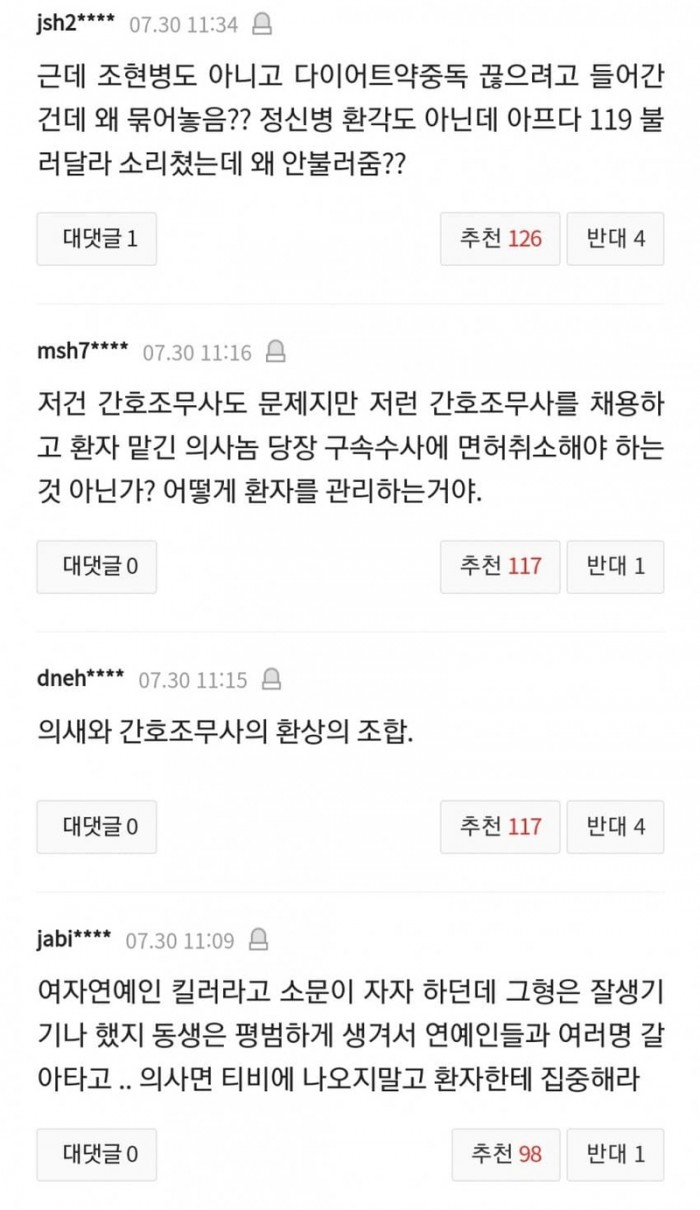Image resolution: width=700 pixels, height=1210 pixels.
Task: Downvote jsh2's comment with 반대 4
Action: (x=615, y=239)
